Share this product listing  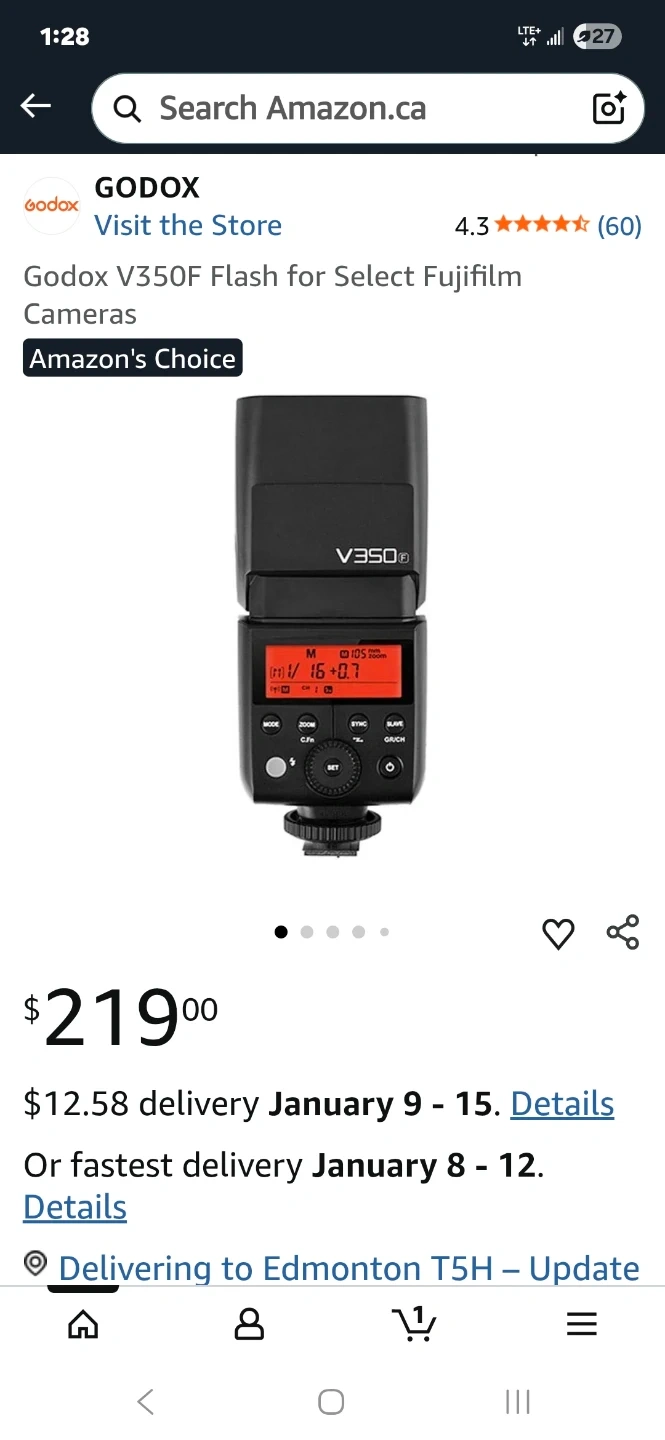[622, 932]
